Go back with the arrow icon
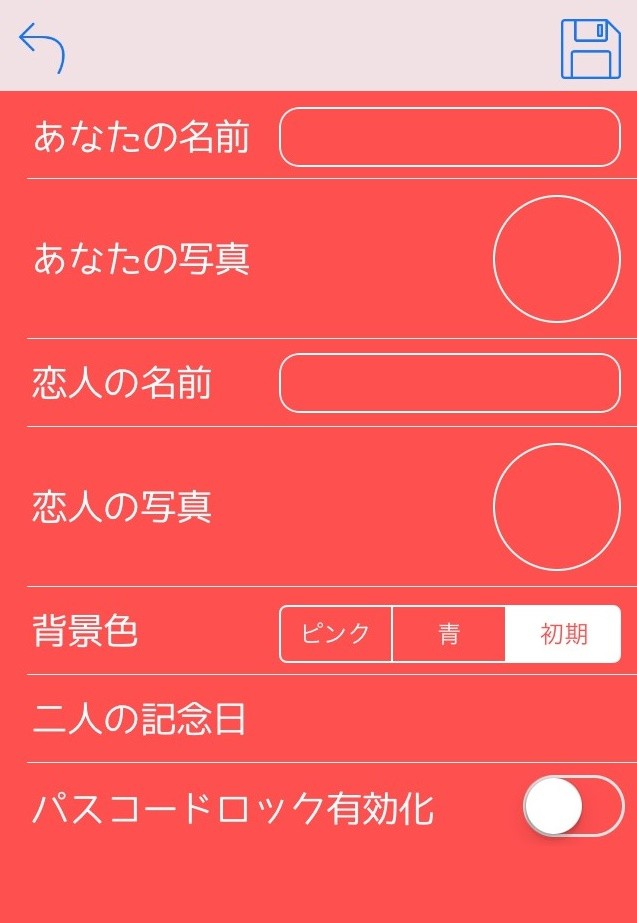This screenshot has height=923, width=637. click(x=41, y=48)
